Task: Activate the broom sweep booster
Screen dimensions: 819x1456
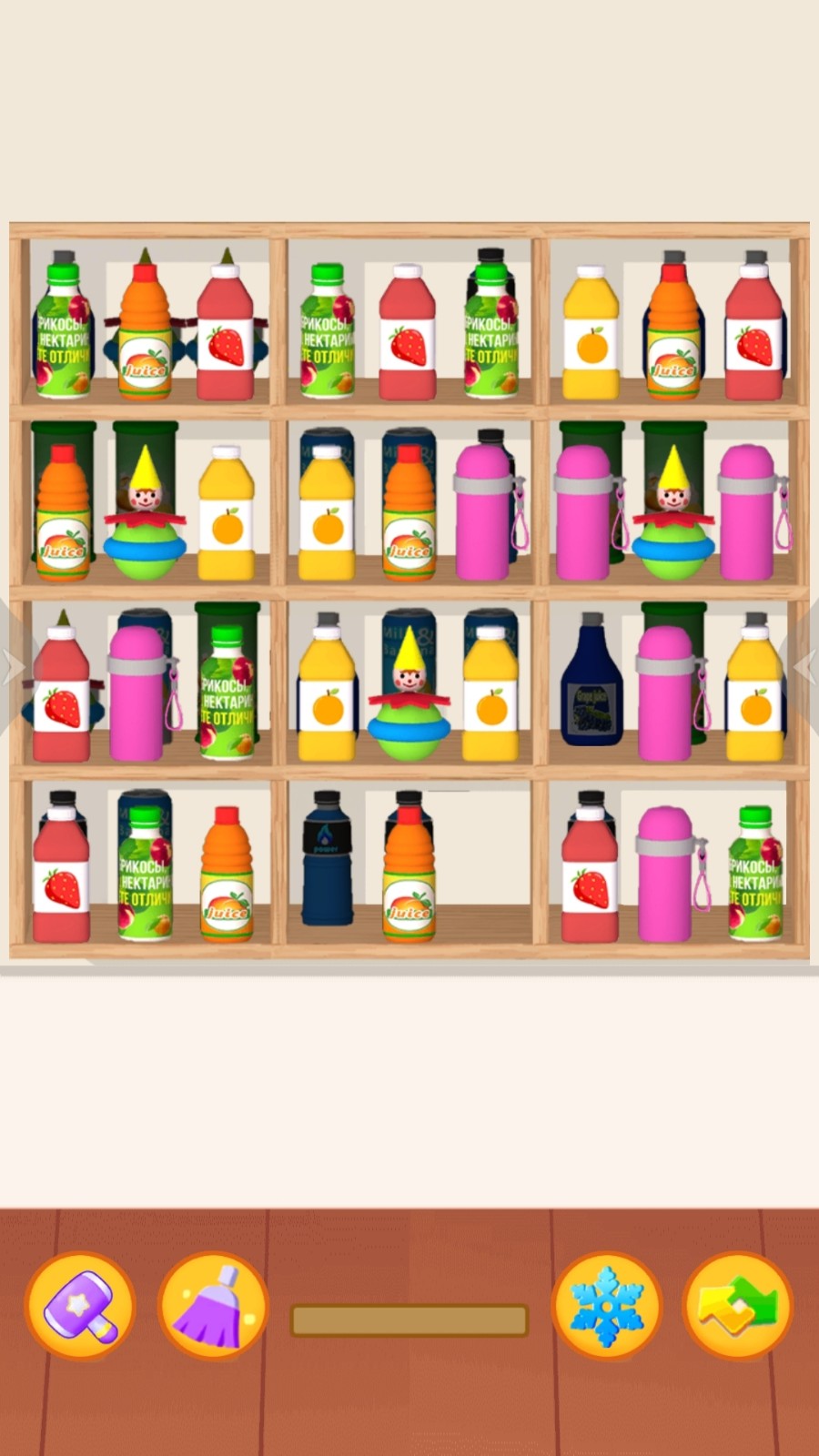Action: pyautogui.click(x=213, y=1306)
